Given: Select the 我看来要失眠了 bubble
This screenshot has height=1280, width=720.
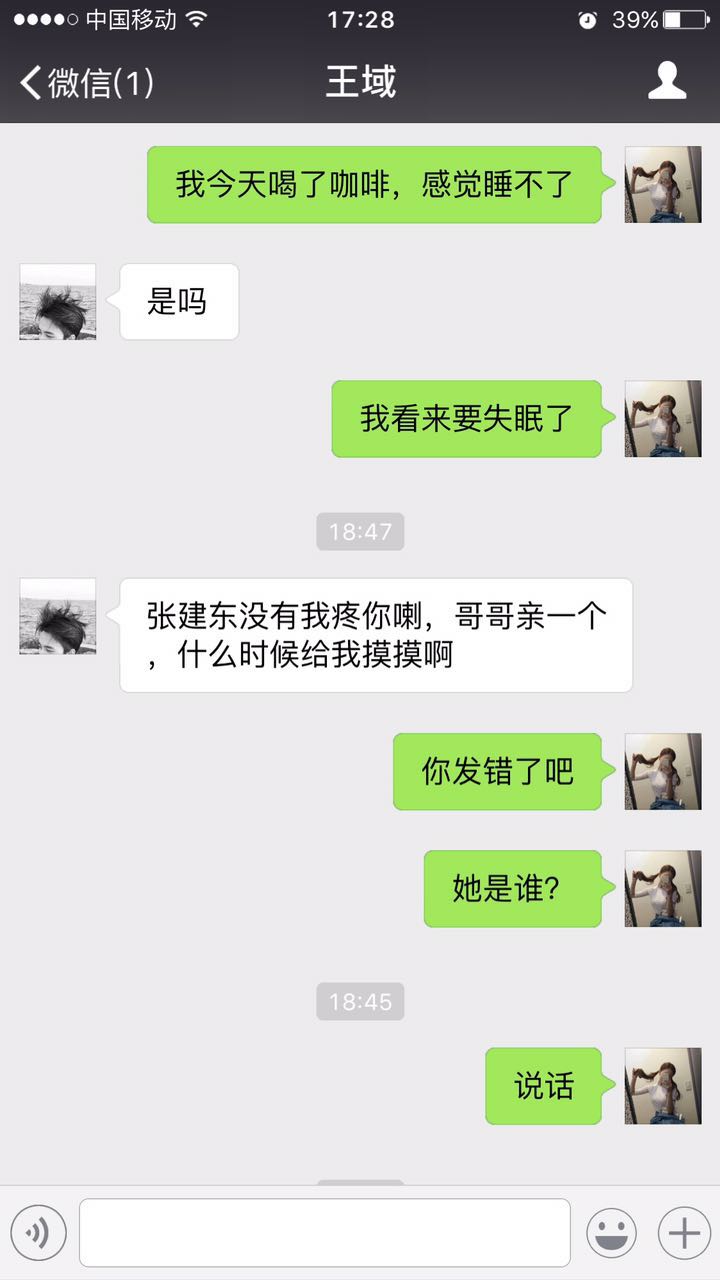Looking at the screenshot, I should coord(466,419).
